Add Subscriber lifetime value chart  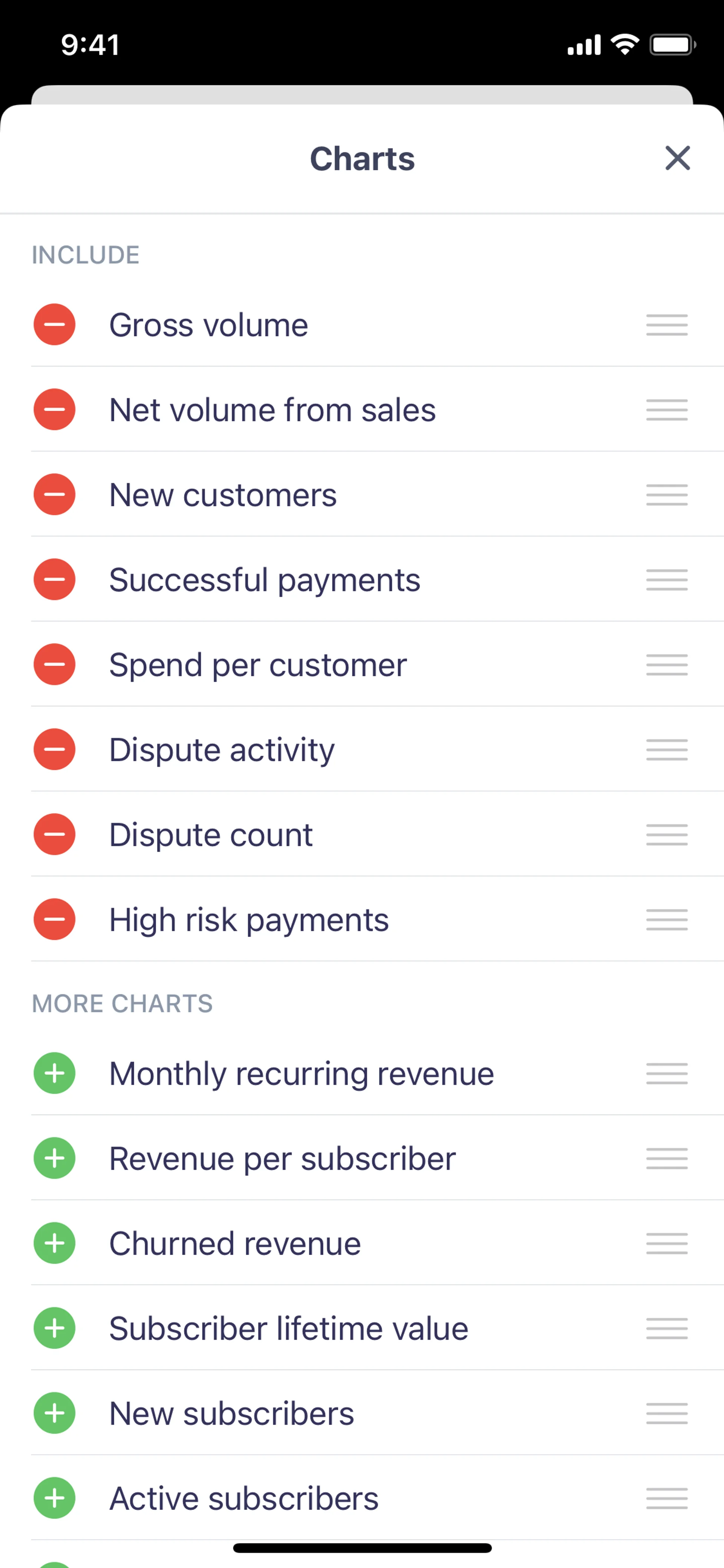coord(55,1328)
